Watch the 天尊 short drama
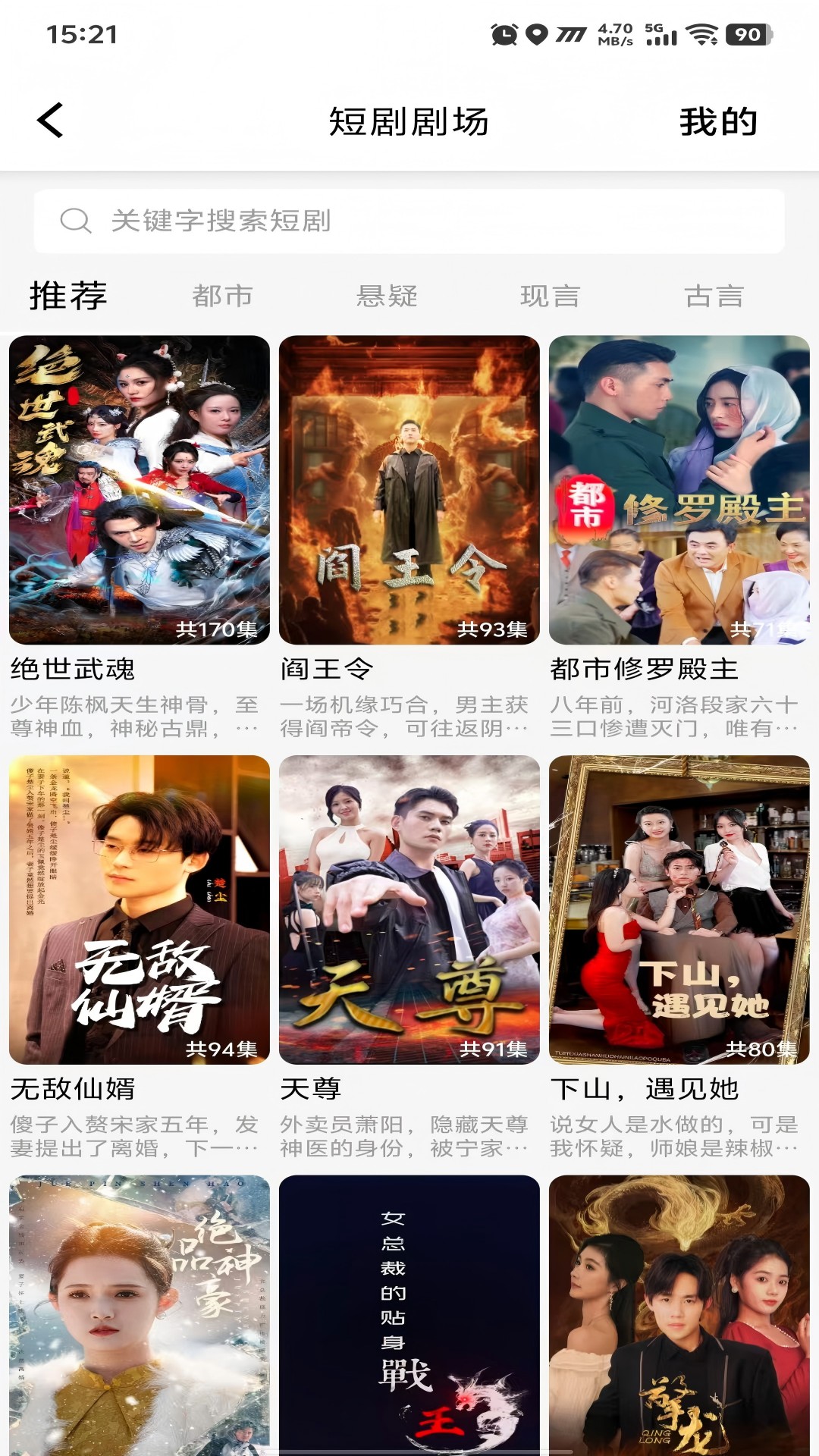The width and height of the screenshot is (819, 1456). tap(409, 910)
